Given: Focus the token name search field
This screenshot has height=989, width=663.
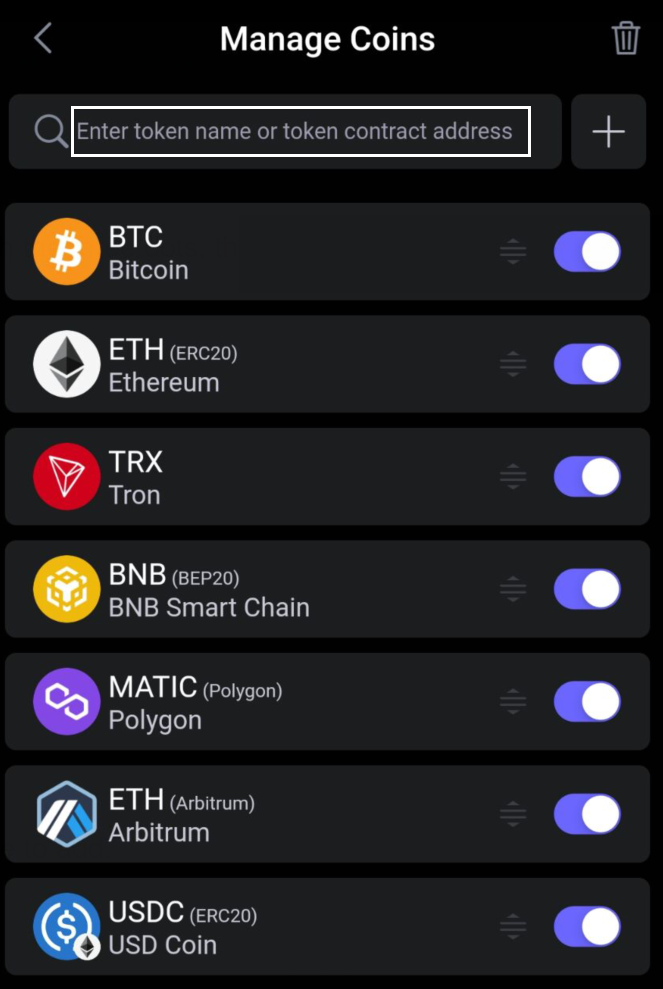Looking at the screenshot, I should (x=300, y=131).
